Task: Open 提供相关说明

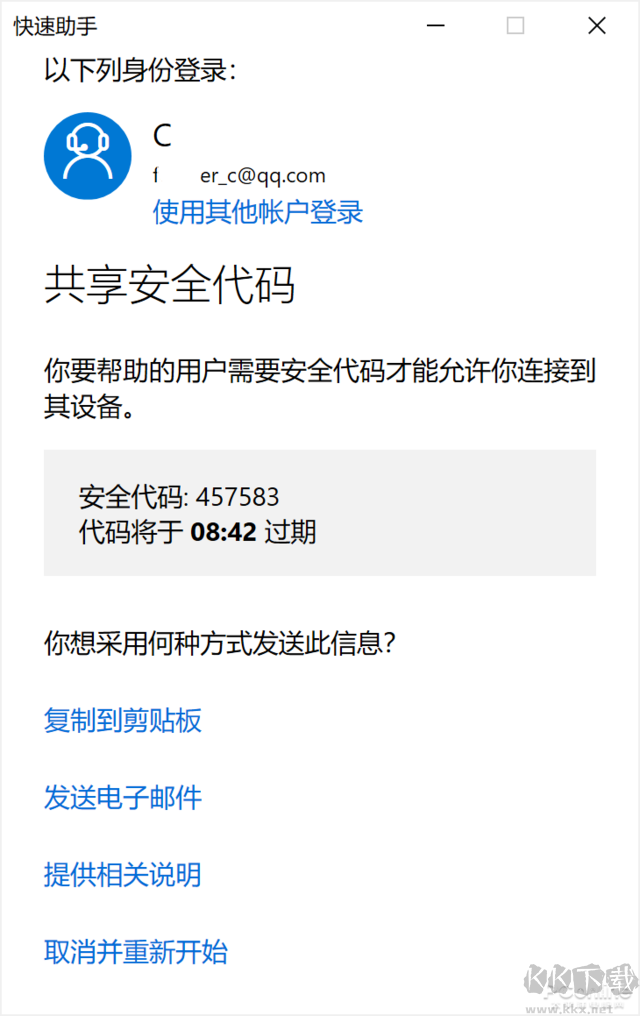Action: [x=123, y=875]
